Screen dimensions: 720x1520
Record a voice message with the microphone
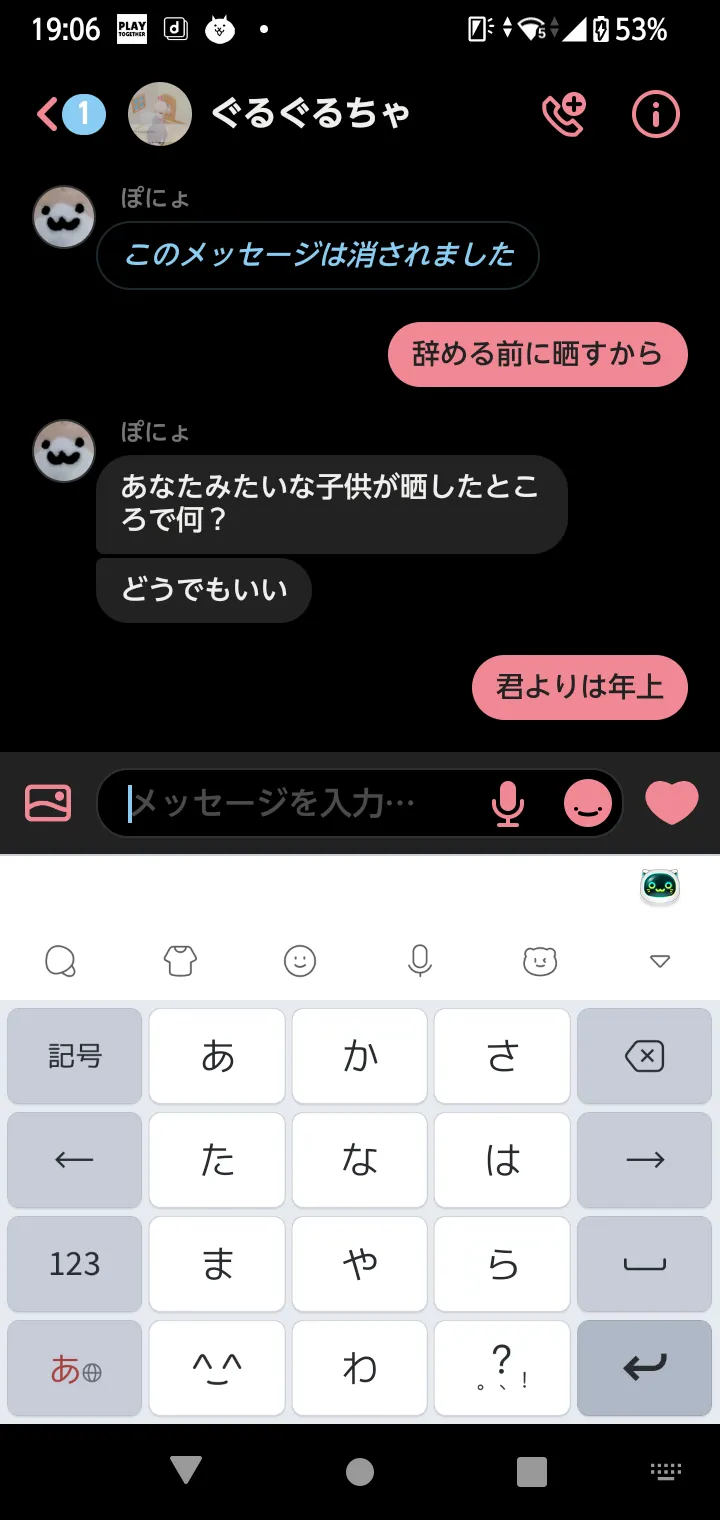pyautogui.click(x=508, y=802)
